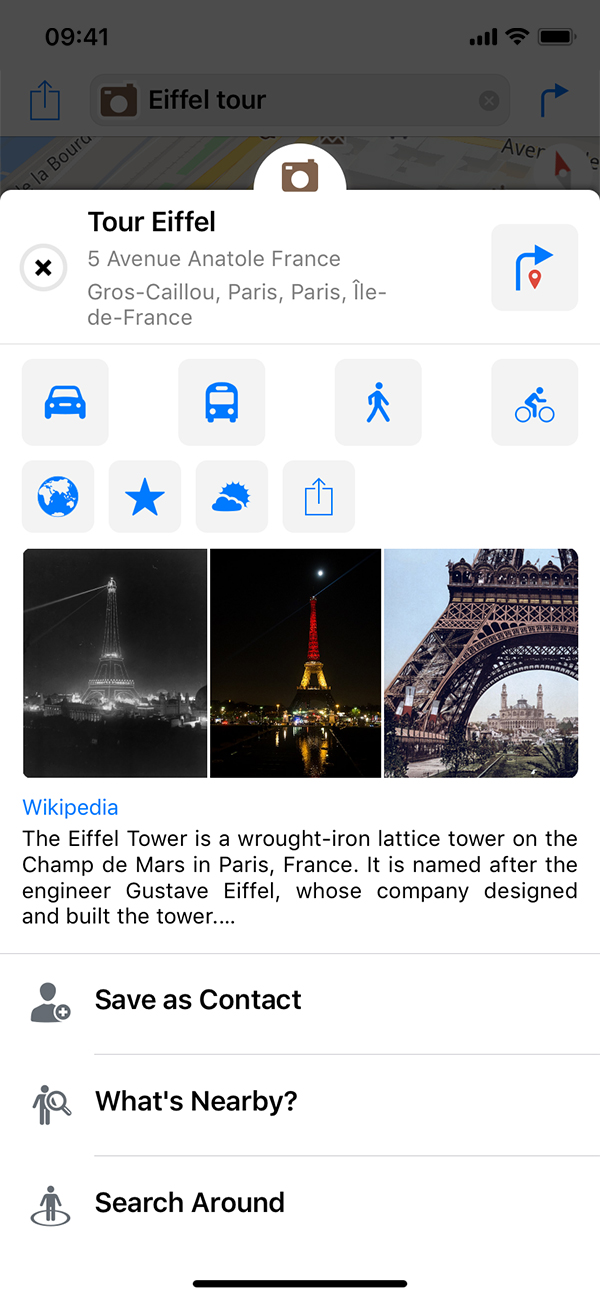Share this place from the icon row

tap(318, 496)
